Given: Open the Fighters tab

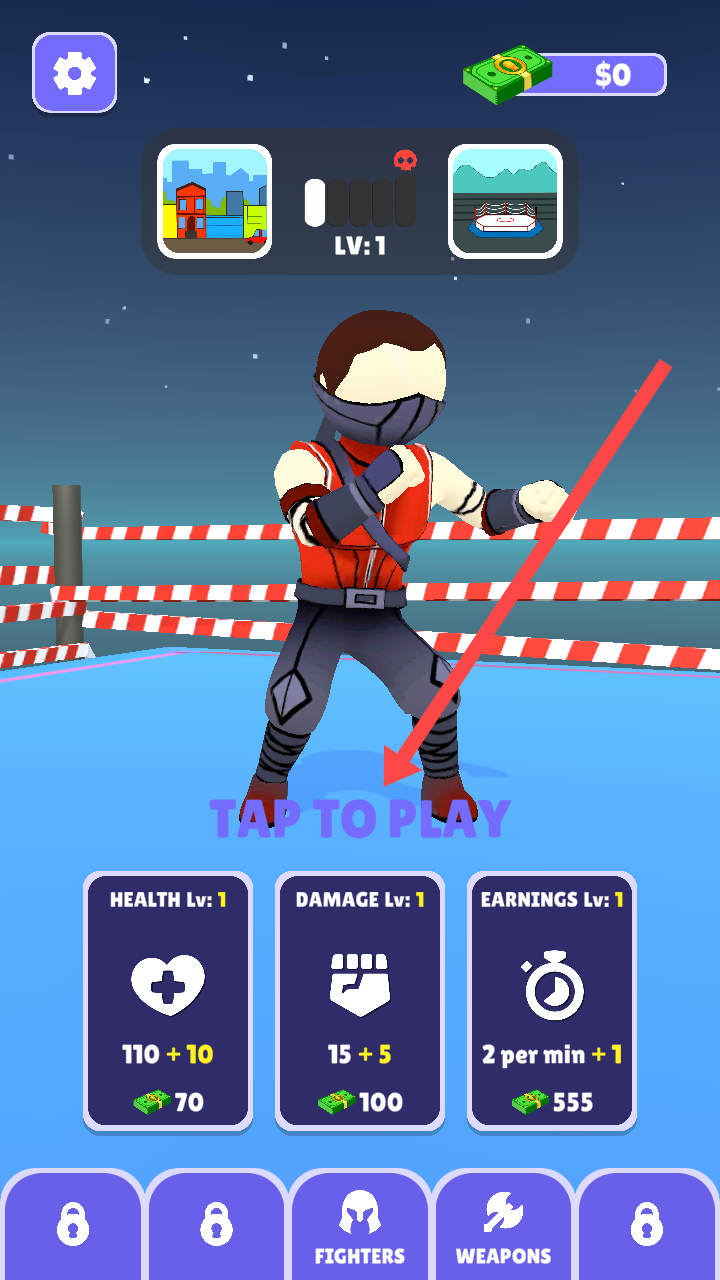Looking at the screenshot, I should [x=360, y=1226].
